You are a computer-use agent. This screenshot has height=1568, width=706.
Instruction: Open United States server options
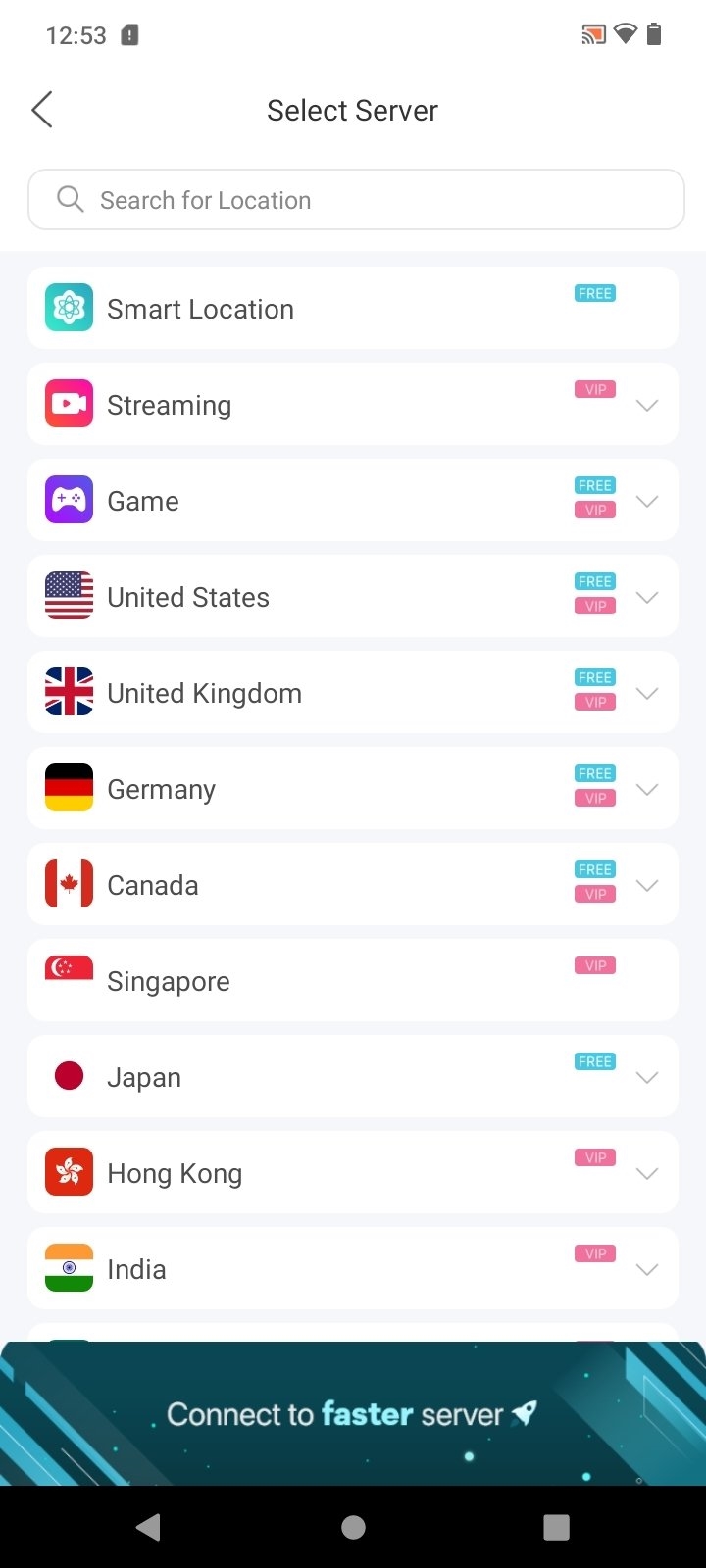point(646,597)
